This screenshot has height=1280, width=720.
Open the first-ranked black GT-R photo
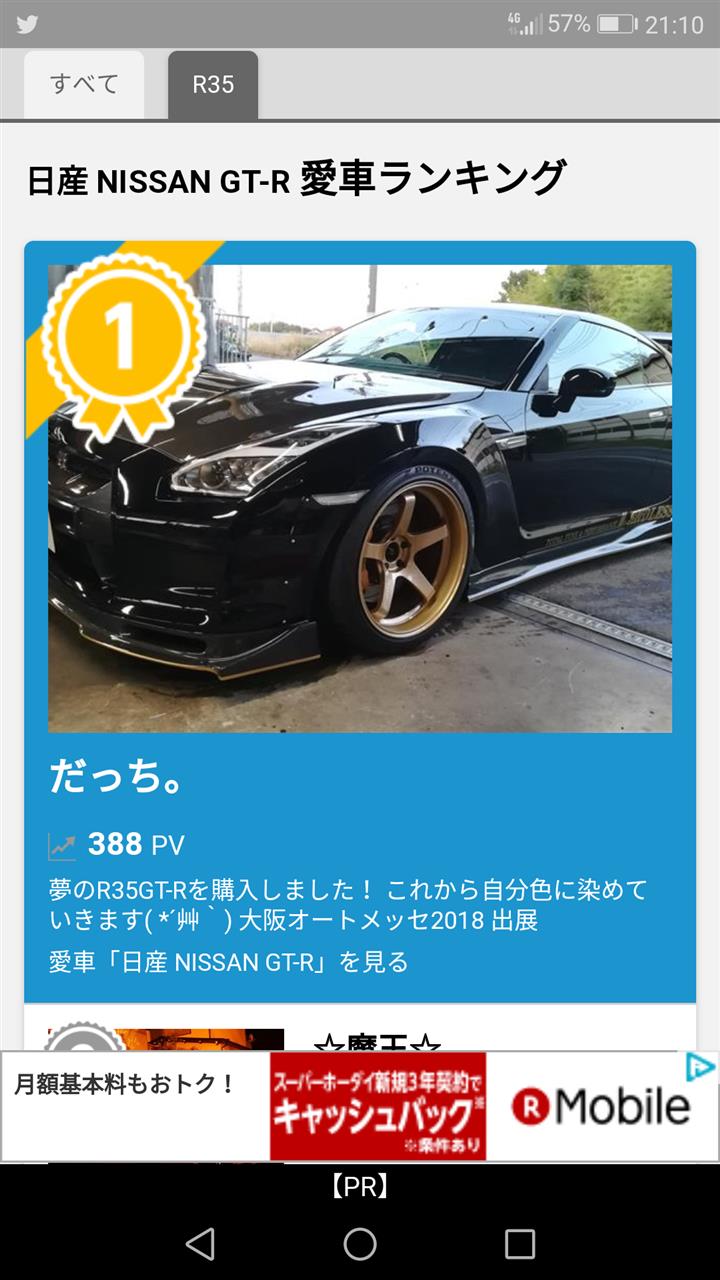pos(360,498)
